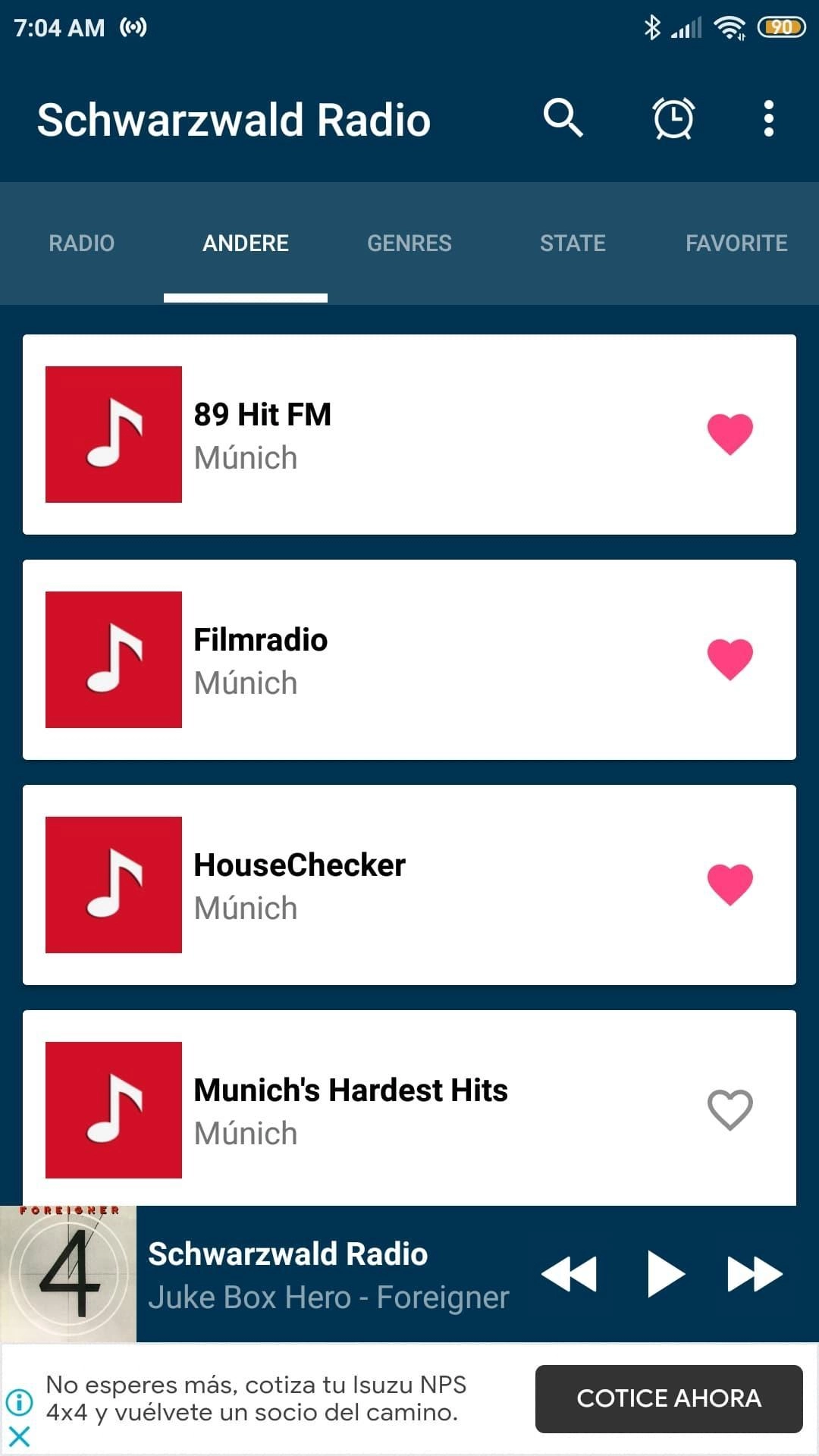Unlike the HouseChecker station heart
Image resolution: width=819 pixels, height=1456 pixels.
tap(730, 884)
